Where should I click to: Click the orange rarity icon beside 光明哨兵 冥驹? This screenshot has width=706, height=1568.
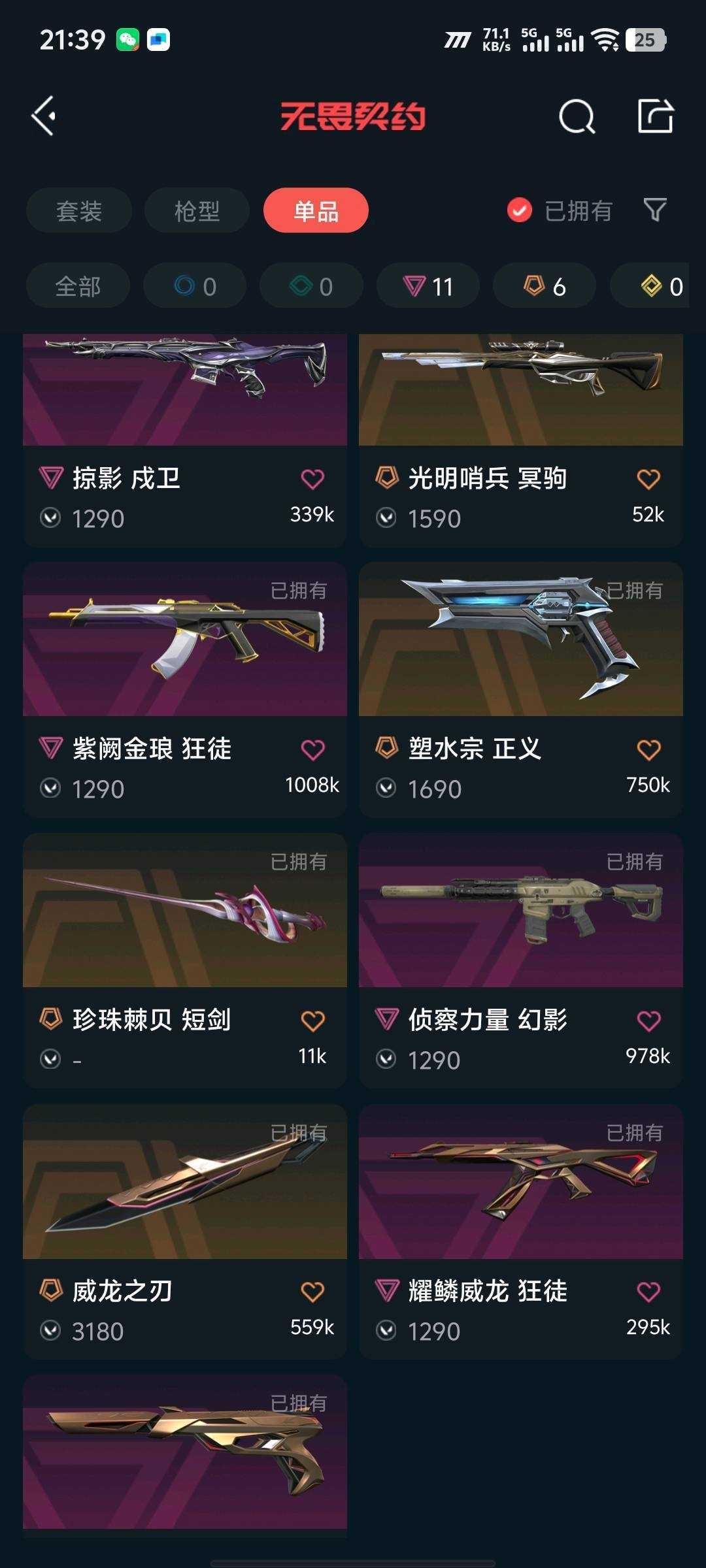click(x=384, y=478)
